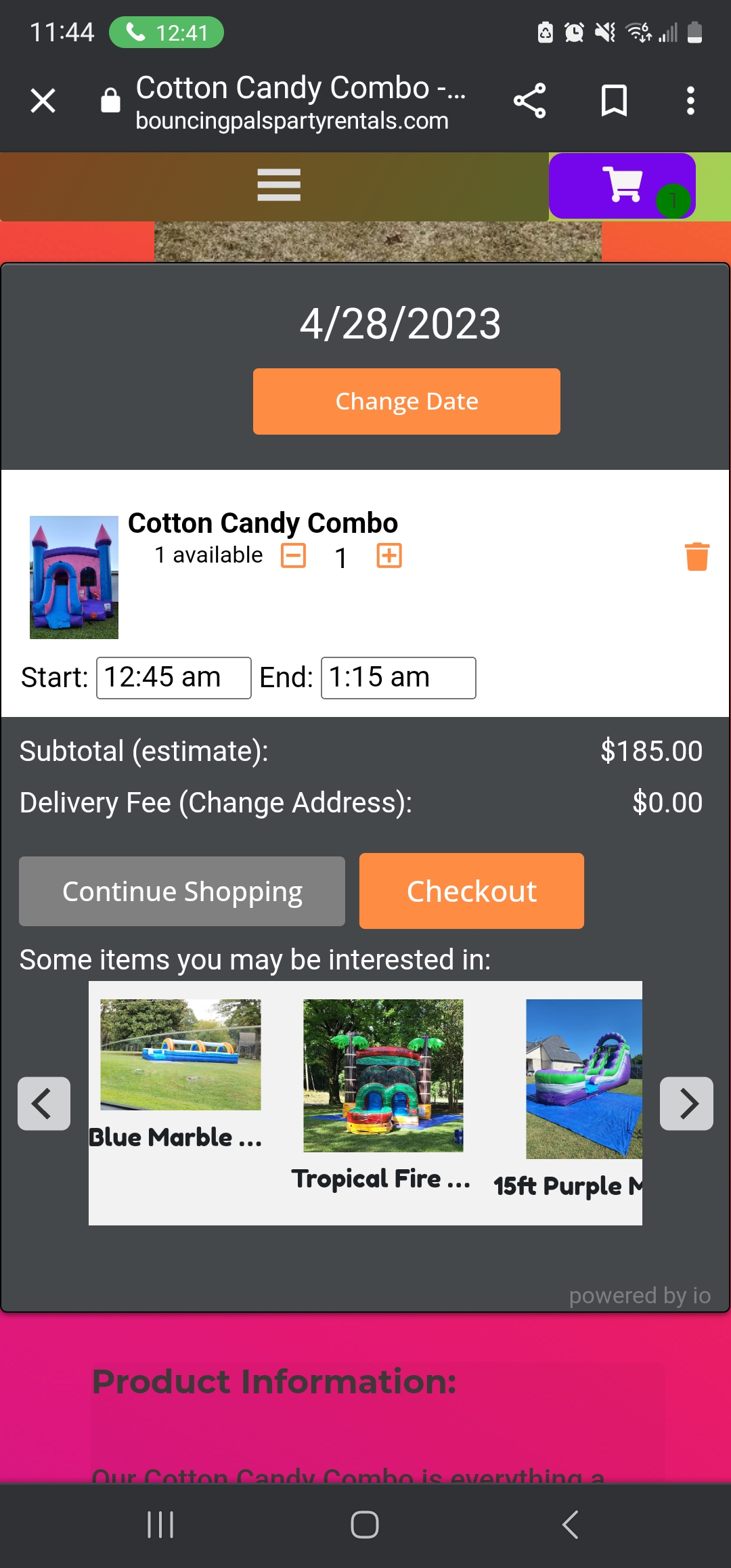Image resolution: width=731 pixels, height=1568 pixels.
Task: Edit the Start time field
Action: coord(173,678)
